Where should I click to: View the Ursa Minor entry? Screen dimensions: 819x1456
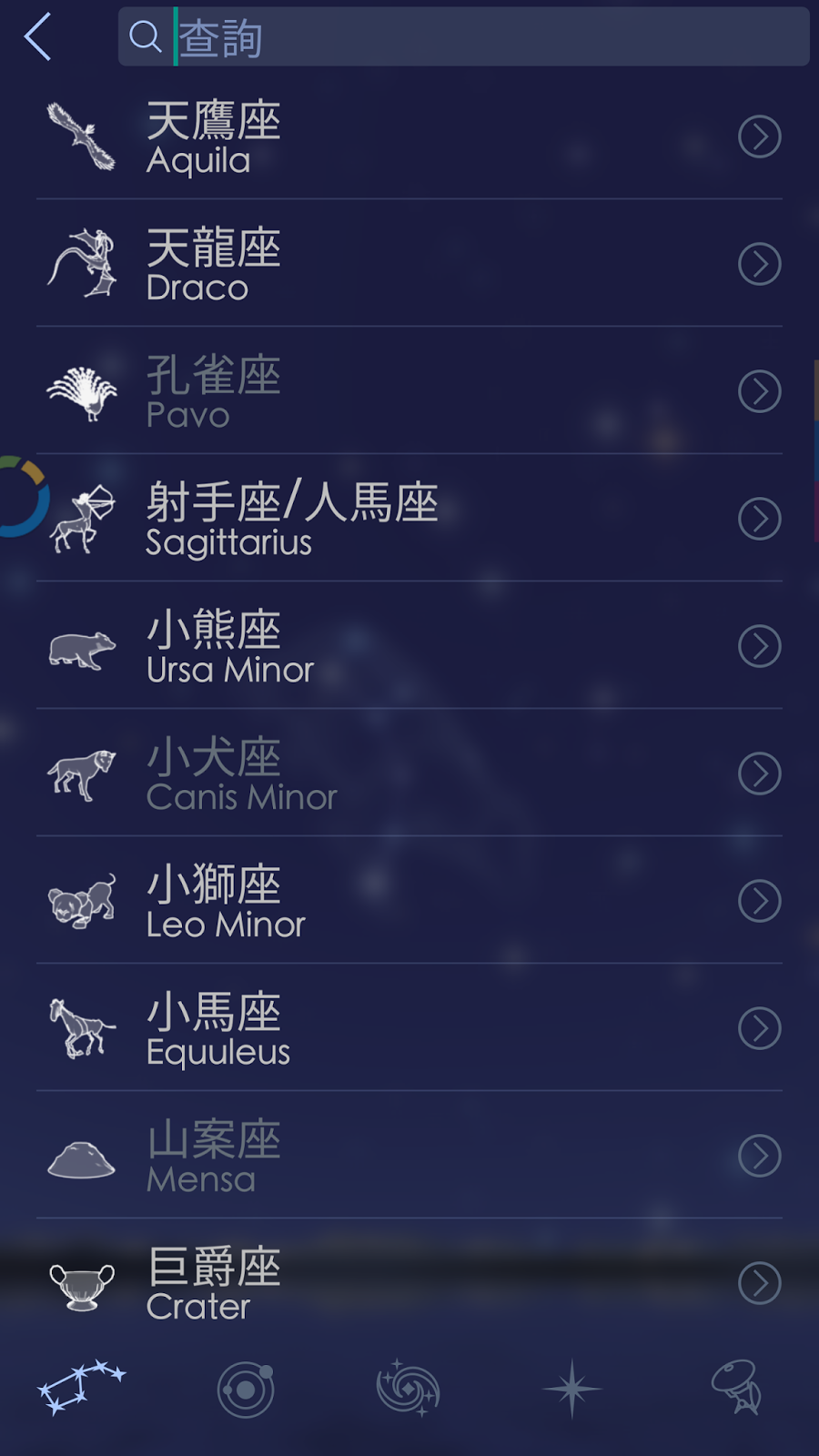coord(409,646)
